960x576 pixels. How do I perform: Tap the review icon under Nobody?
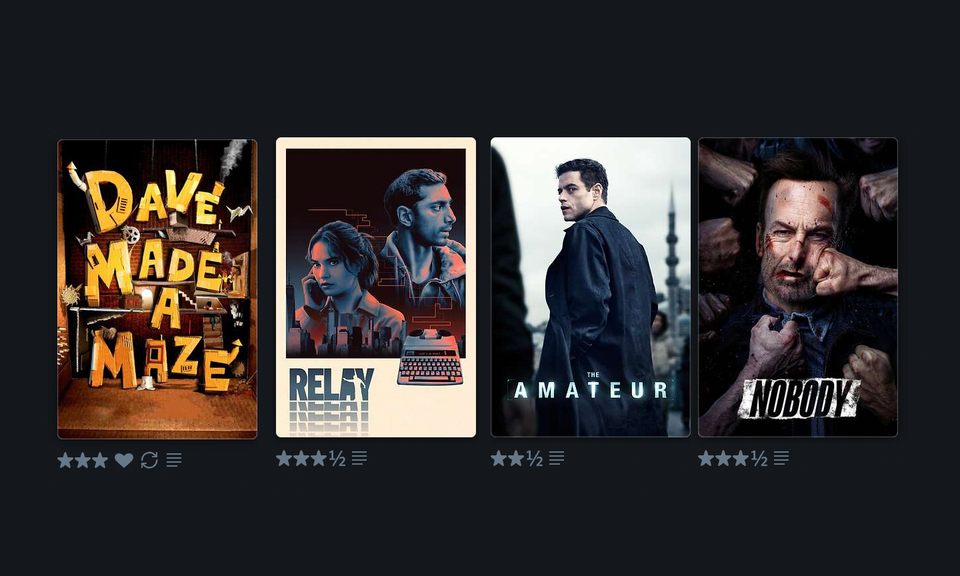click(x=781, y=458)
